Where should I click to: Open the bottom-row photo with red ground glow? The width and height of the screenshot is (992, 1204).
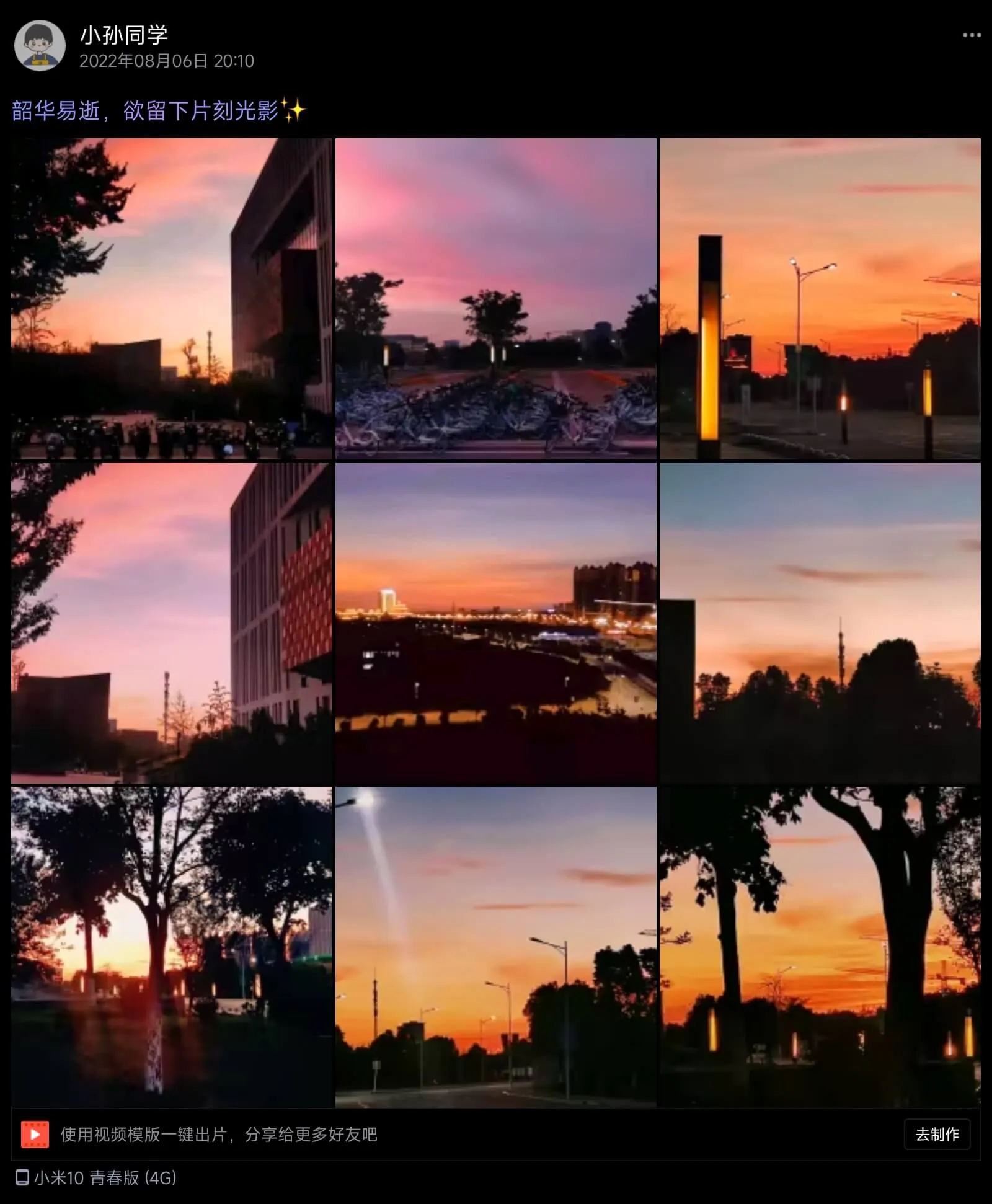pos(172,947)
